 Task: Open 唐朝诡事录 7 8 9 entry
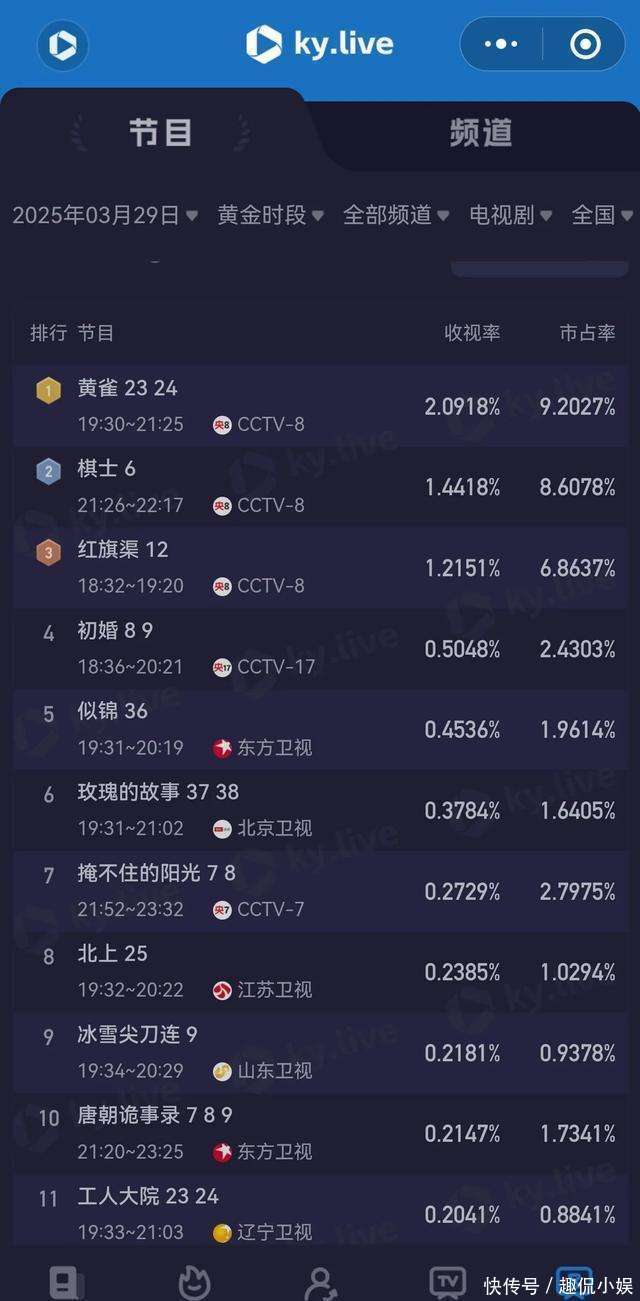coord(320,1133)
